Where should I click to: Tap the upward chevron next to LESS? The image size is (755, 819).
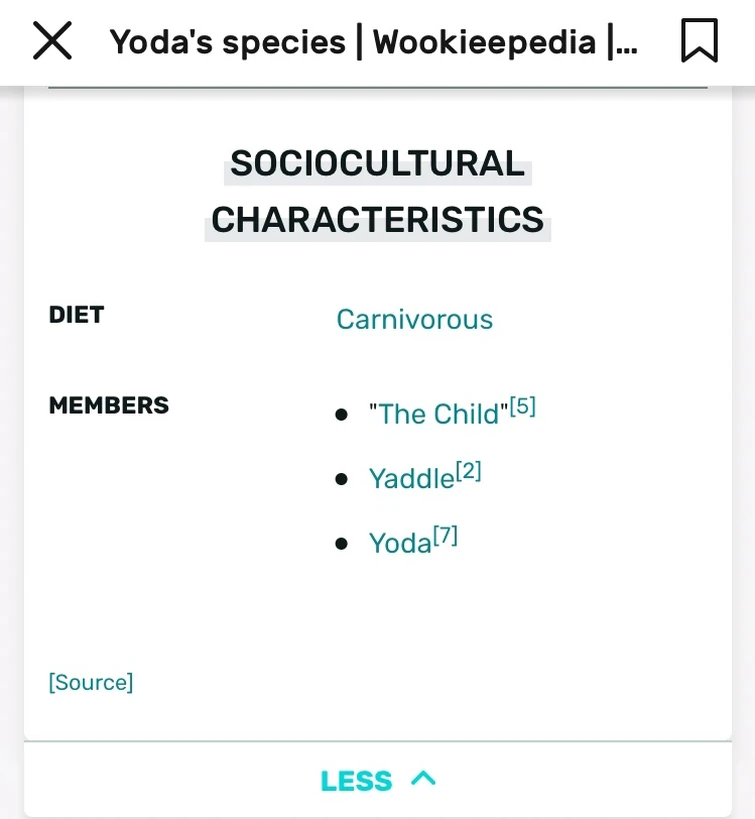coord(422,780)
